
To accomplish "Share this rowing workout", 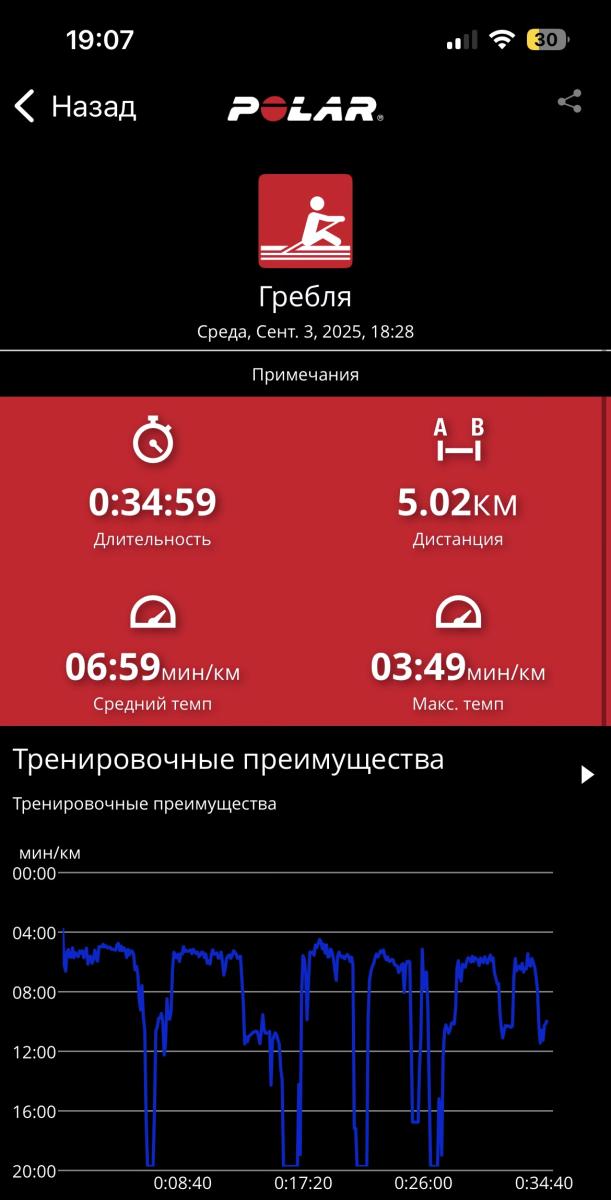I will pyautogui.click(x=569, y=102).
